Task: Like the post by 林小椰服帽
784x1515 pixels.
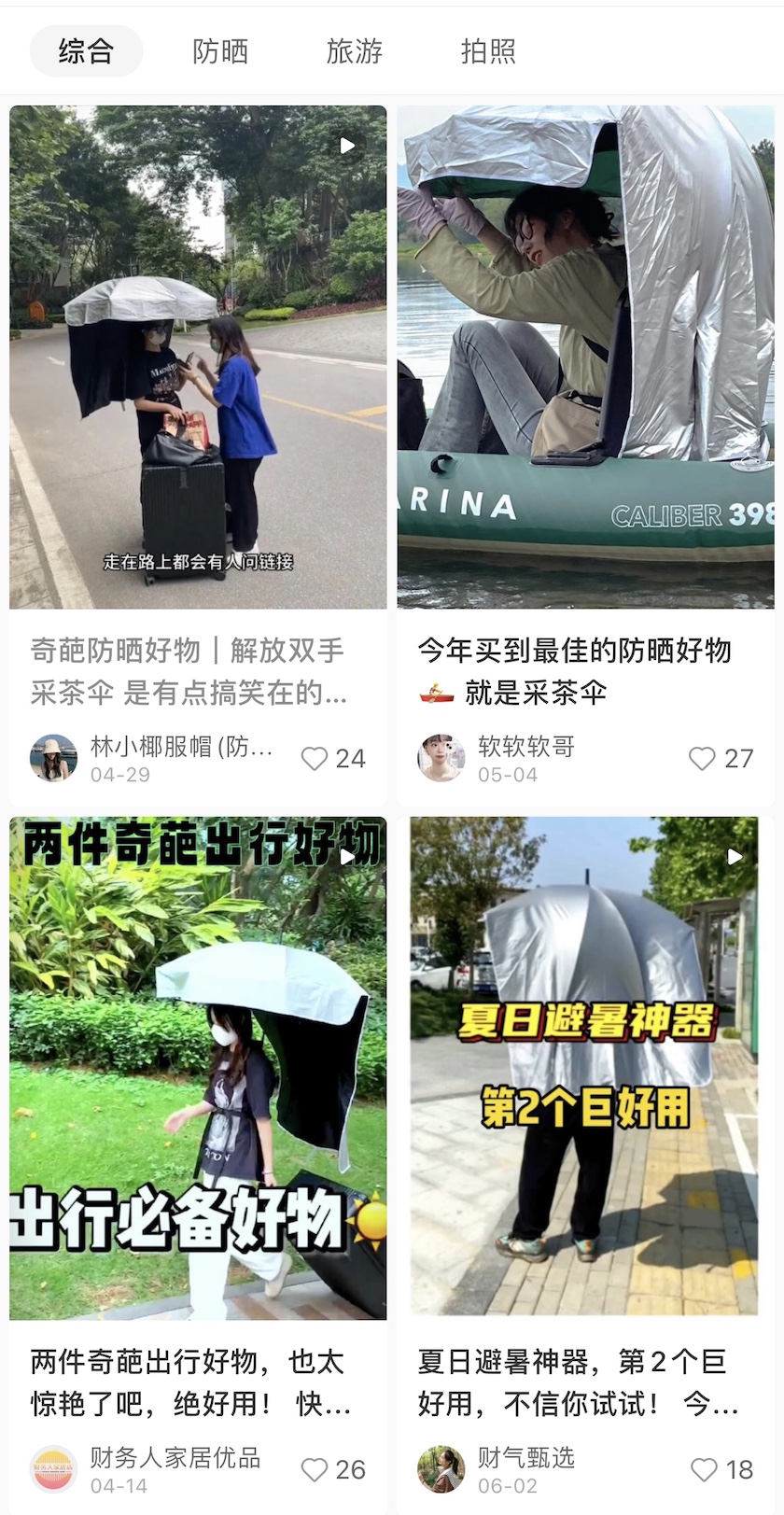Action: (x=315, y=759)
